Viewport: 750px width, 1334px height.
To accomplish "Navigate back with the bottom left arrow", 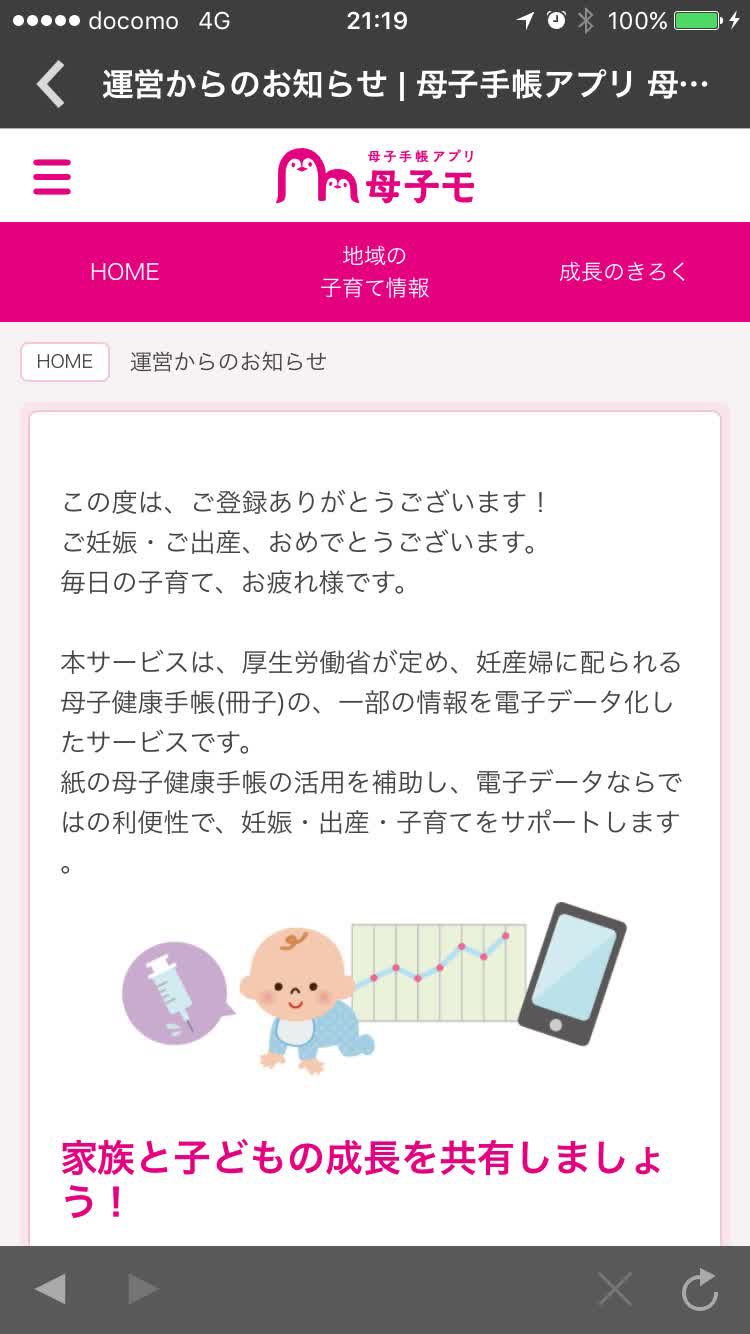I will (50, 1289).
